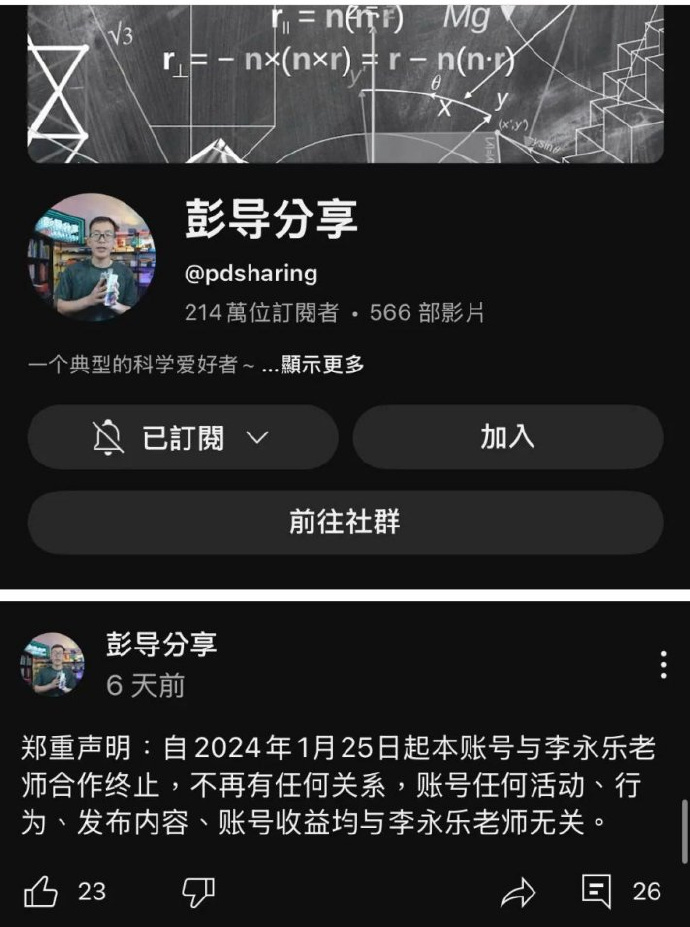View the large channel profile picture
Image resolution: width=690 pixels, height=927 pixels.
tap(92, 258)
